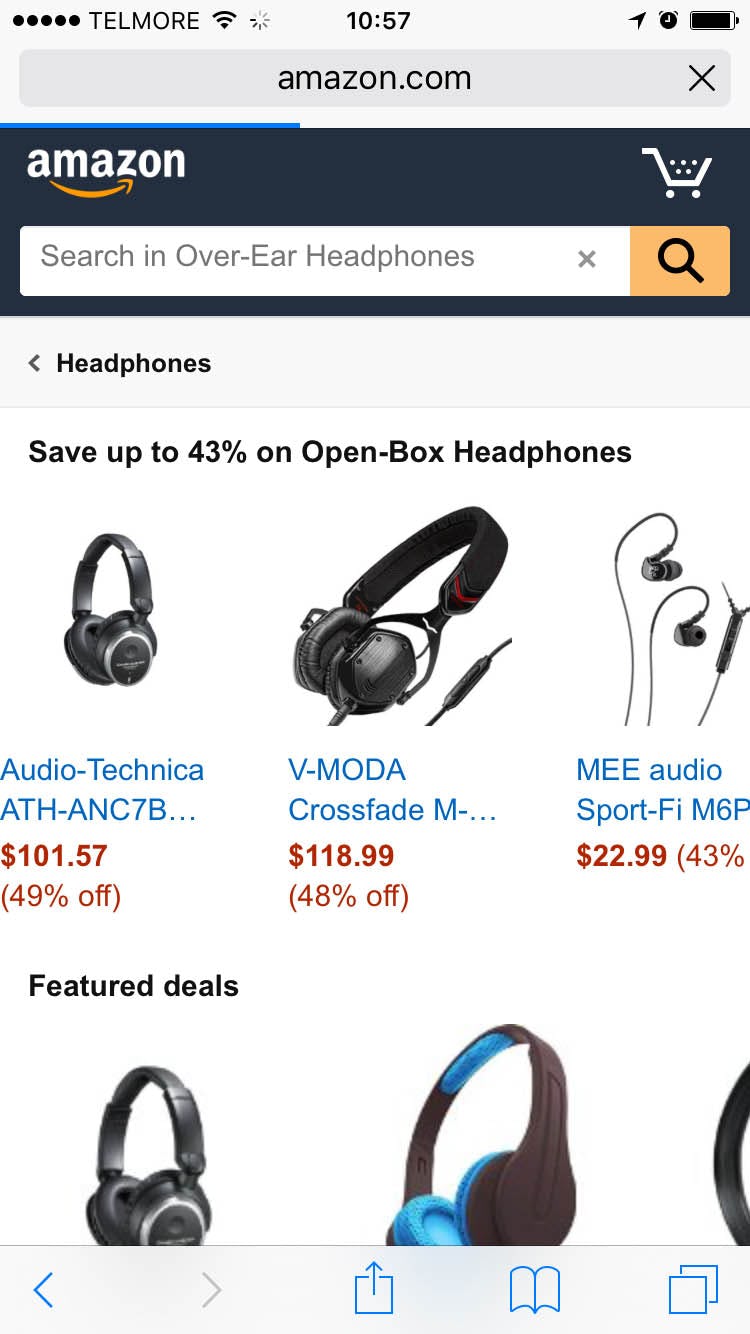750x1334 pixels.
Task: Stop page loading in the address bar
Action: click(702, 78)
